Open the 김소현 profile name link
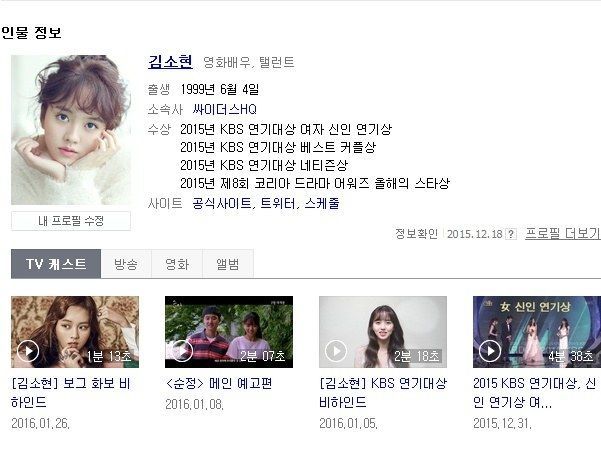601x465 pixels. [x=170, y=61]
